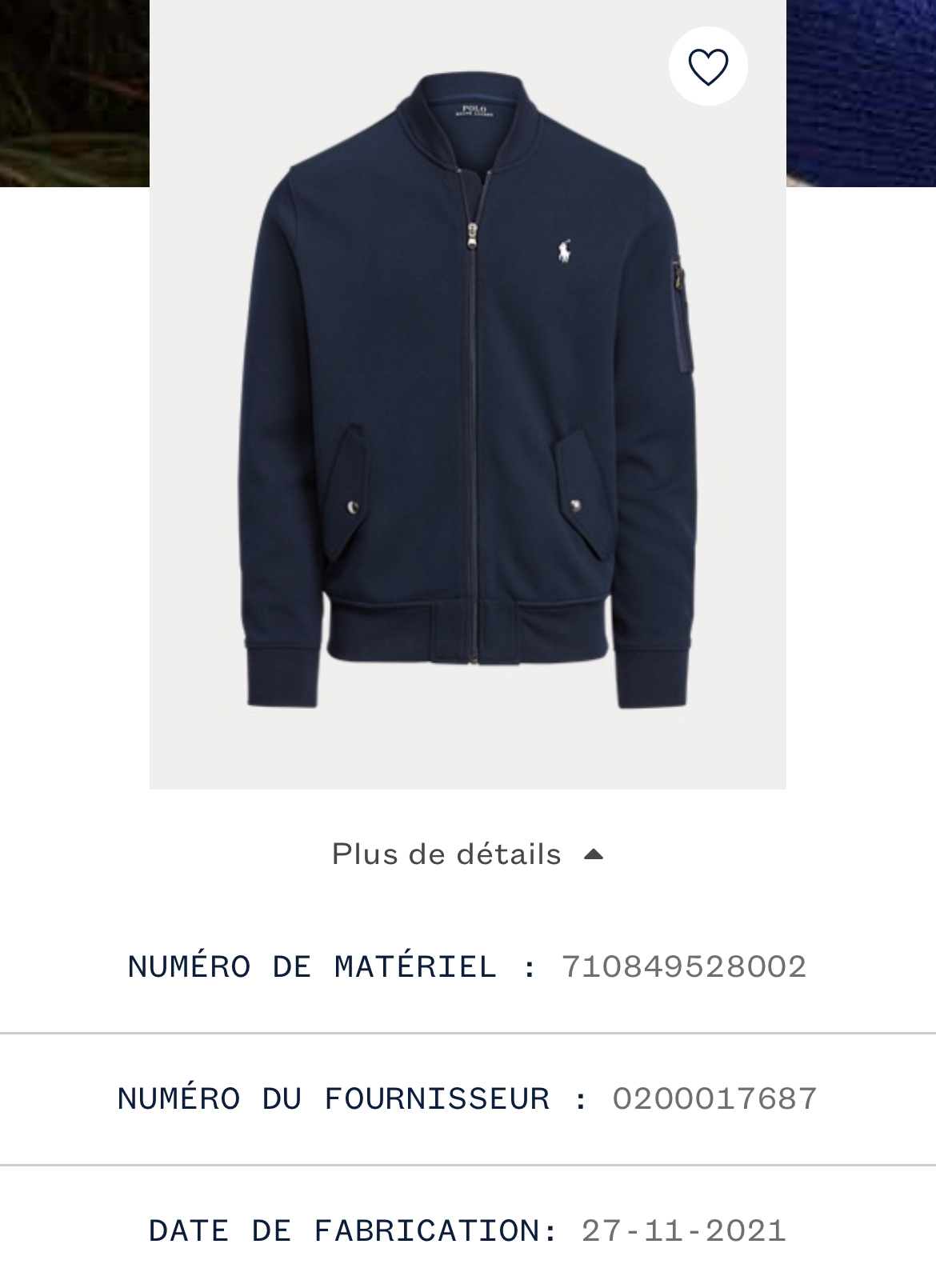This screenshot has height=1288, width=936.
Task: Select the supplier number 0200017687
Action: (715, 1098)
